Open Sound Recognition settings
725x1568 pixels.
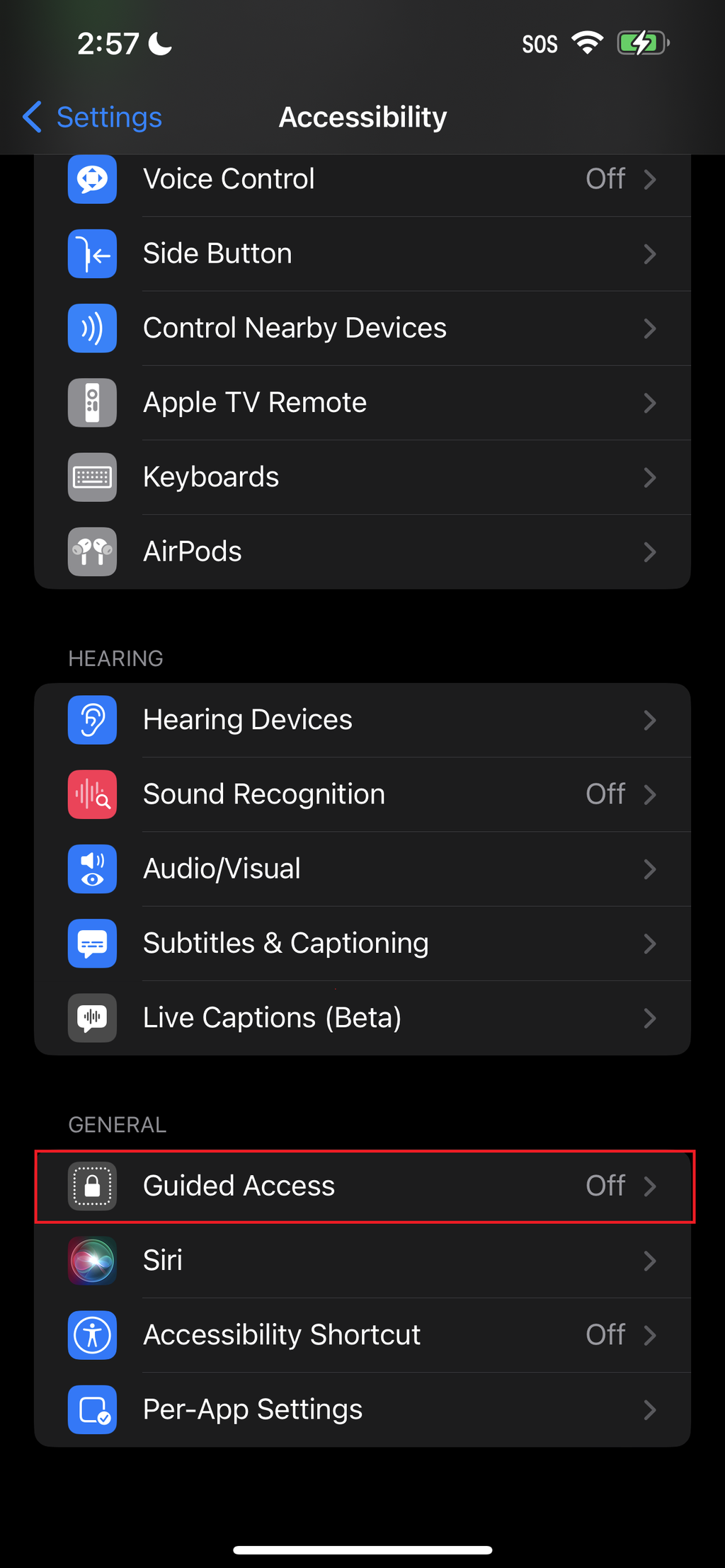pyautogui.click(x=362, y=794)
